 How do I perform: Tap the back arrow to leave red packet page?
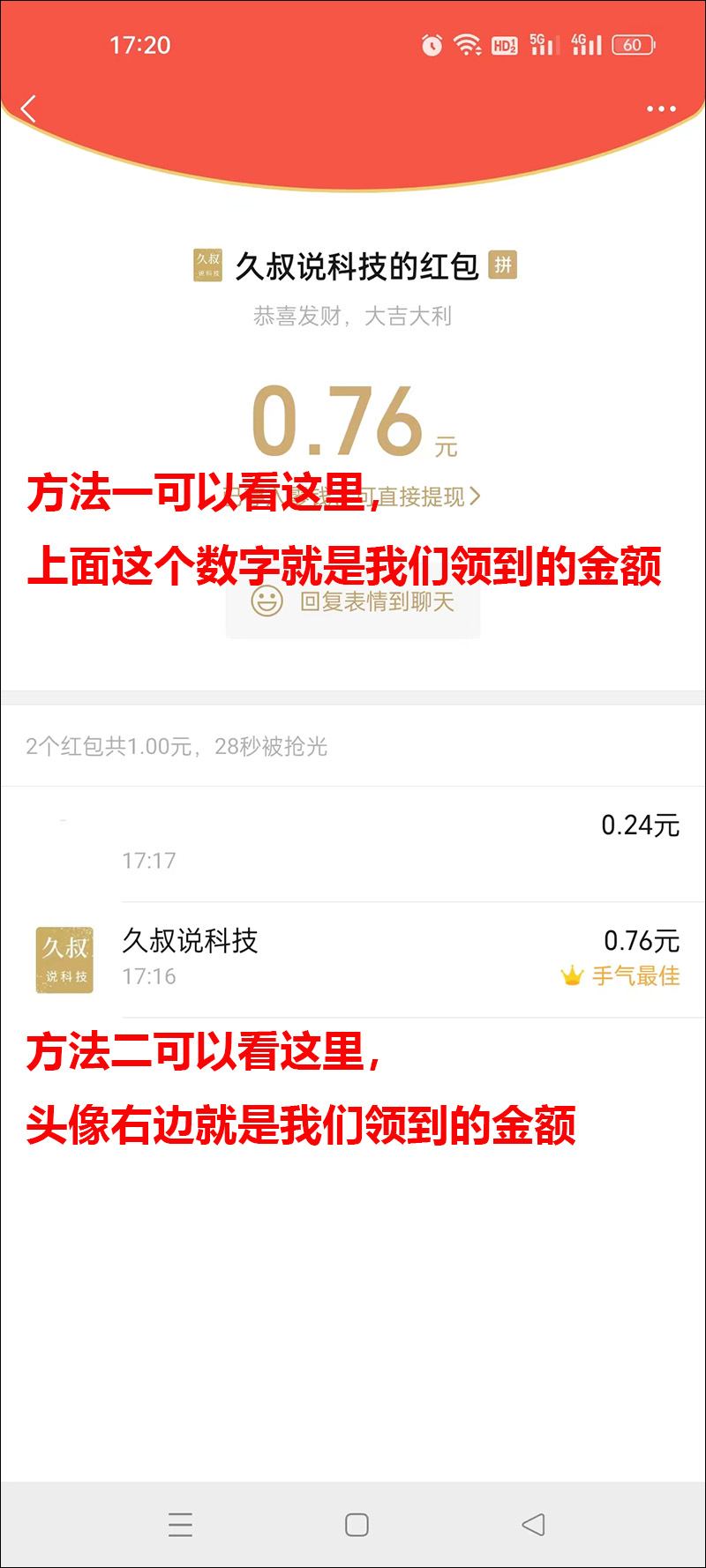[30, 108]
